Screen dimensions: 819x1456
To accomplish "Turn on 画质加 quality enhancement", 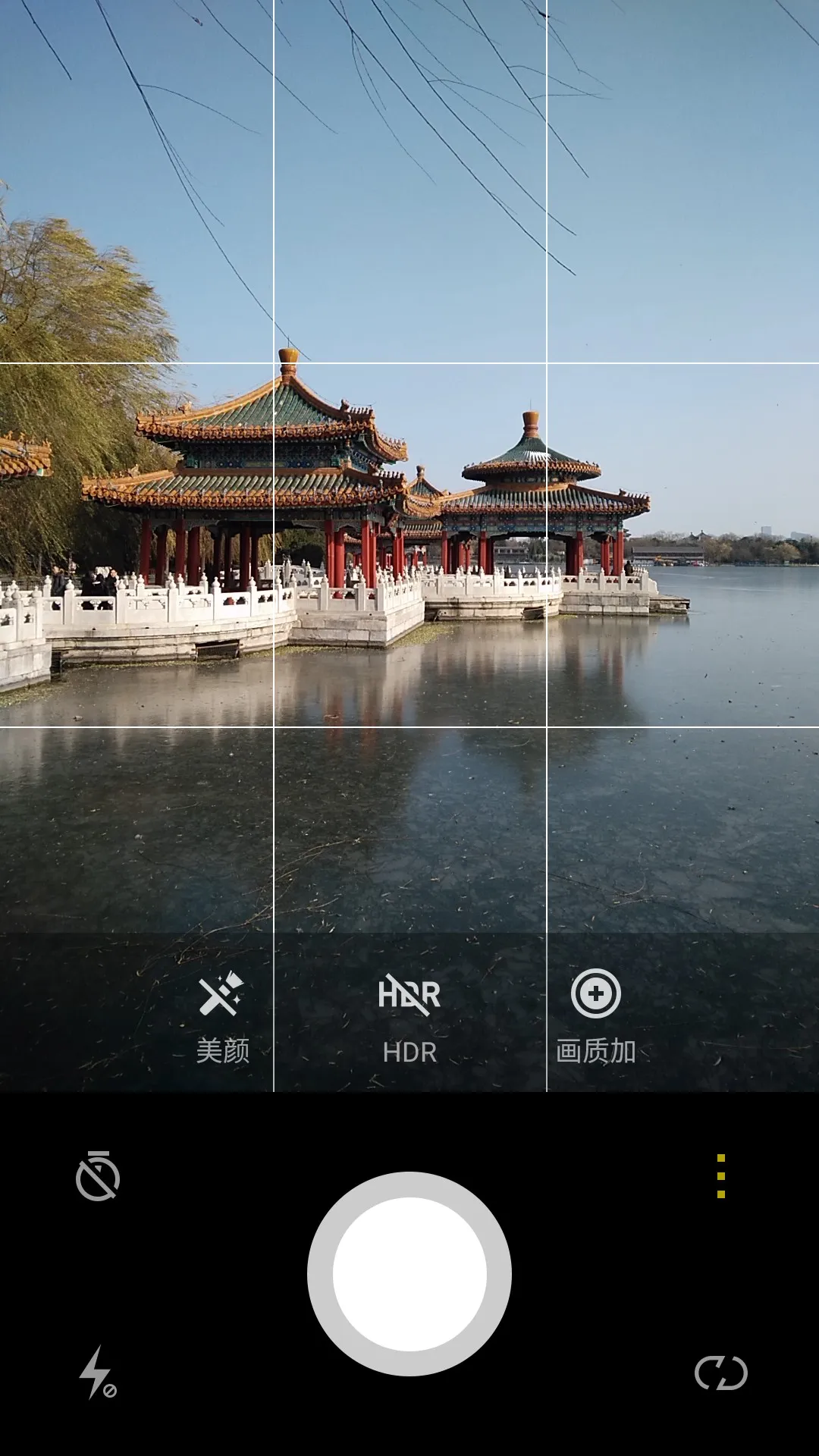I will pyautogui.click(x=596, y=1016).
